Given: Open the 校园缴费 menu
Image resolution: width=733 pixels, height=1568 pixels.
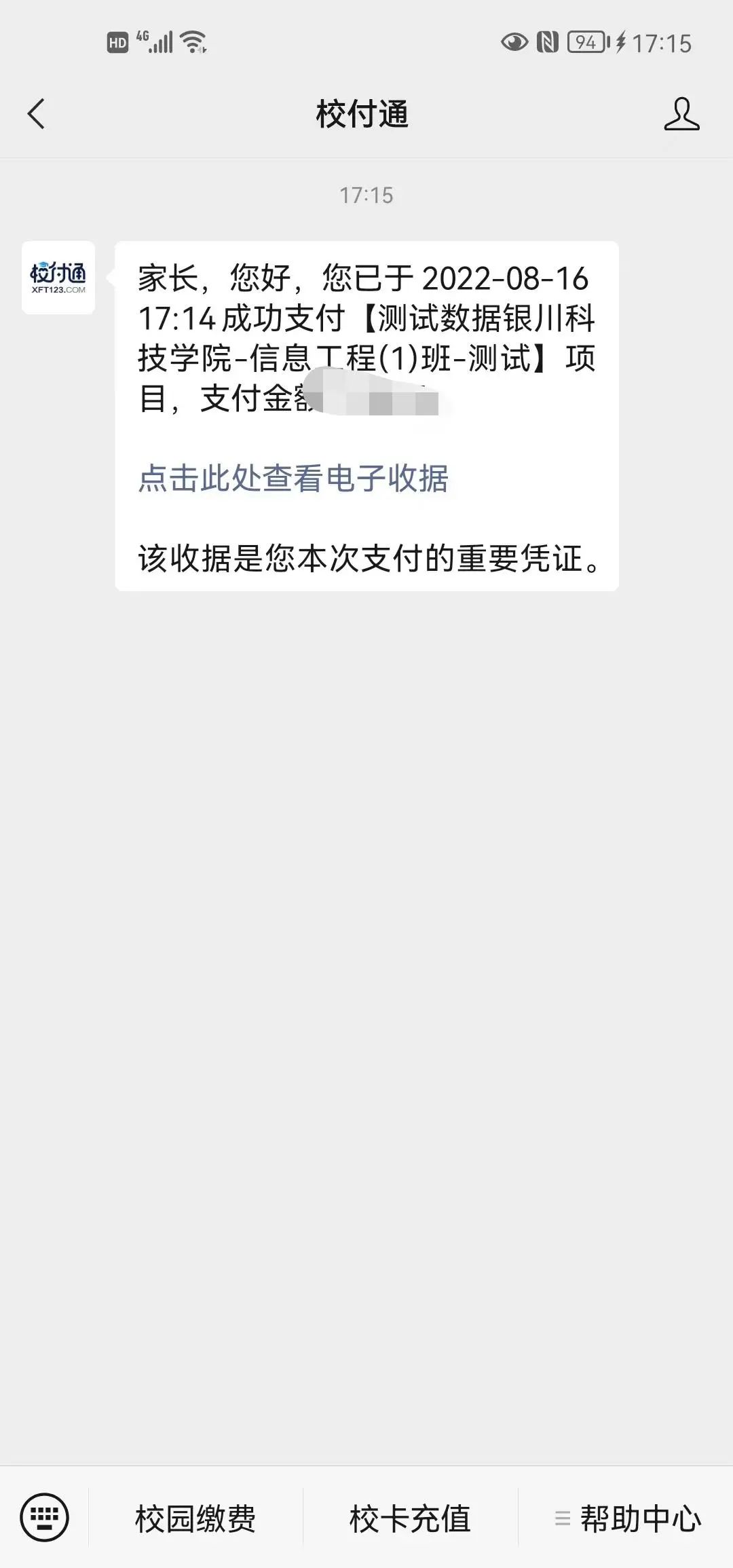Looking at the screenshot, I should click(x=195, y=1518).
